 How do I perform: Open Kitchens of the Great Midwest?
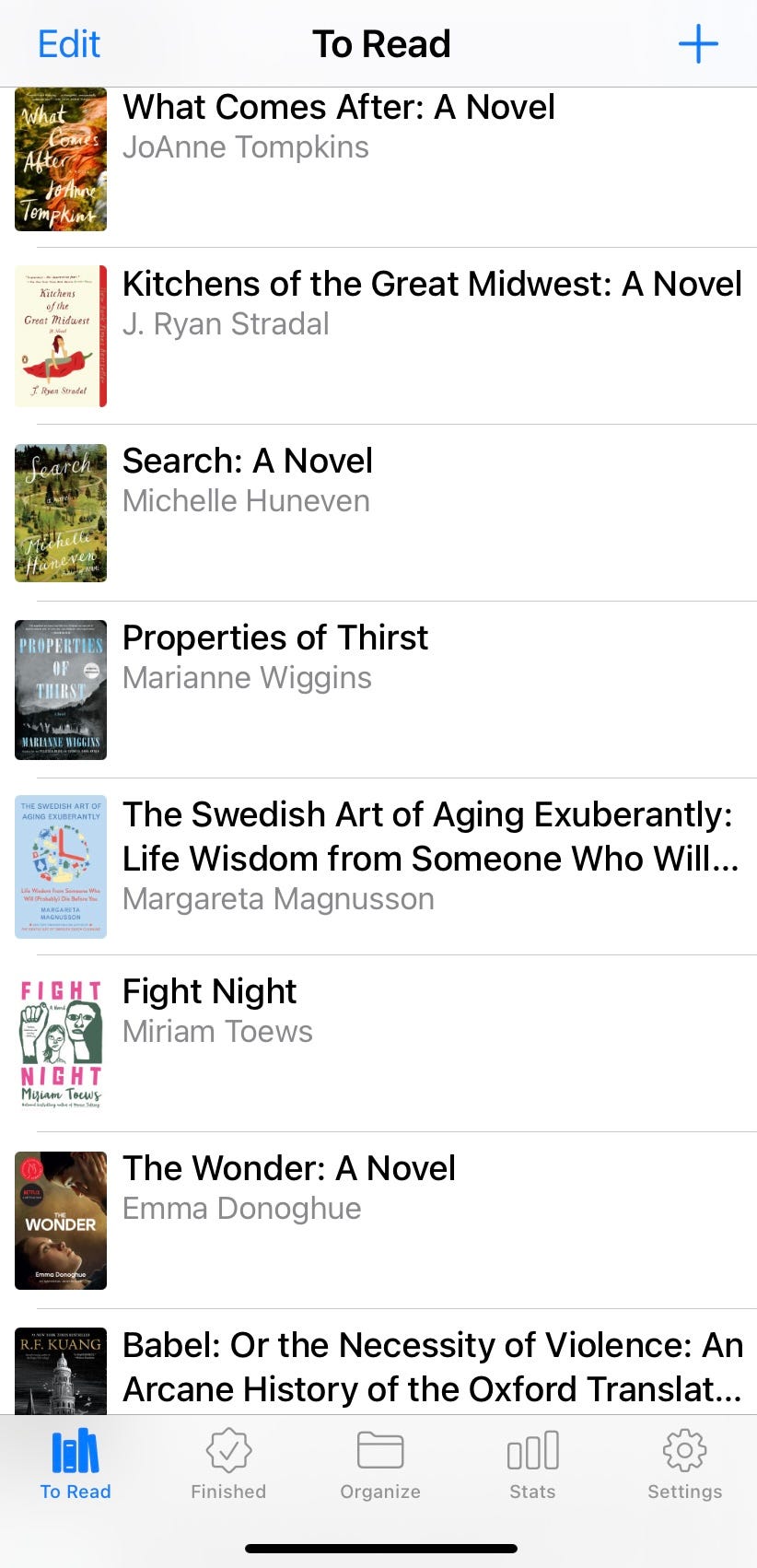pos(378,336)
